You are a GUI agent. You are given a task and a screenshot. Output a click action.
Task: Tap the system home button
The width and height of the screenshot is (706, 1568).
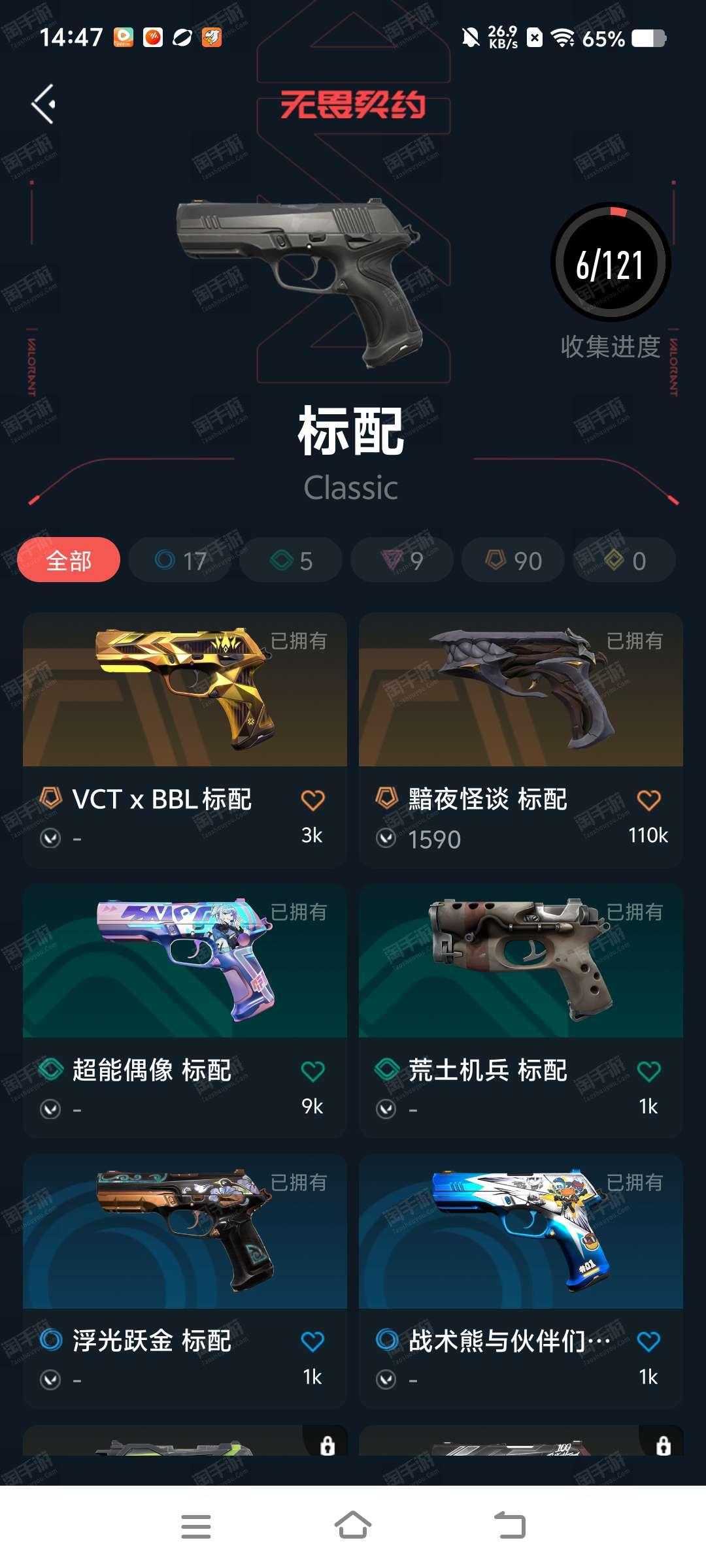[x=353, y=1526]
